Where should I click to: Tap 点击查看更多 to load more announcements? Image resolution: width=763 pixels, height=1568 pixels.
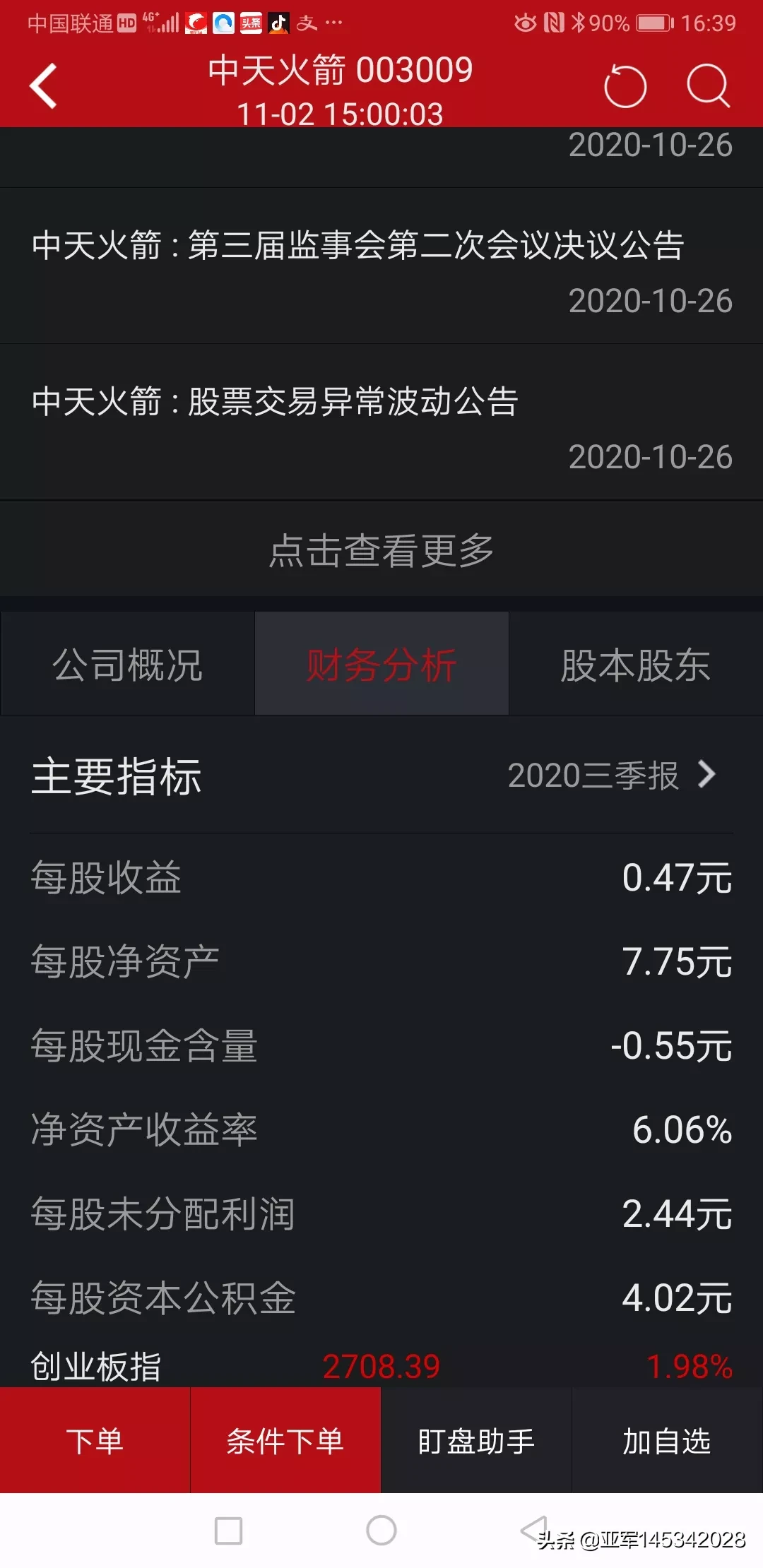pos(381,550)
